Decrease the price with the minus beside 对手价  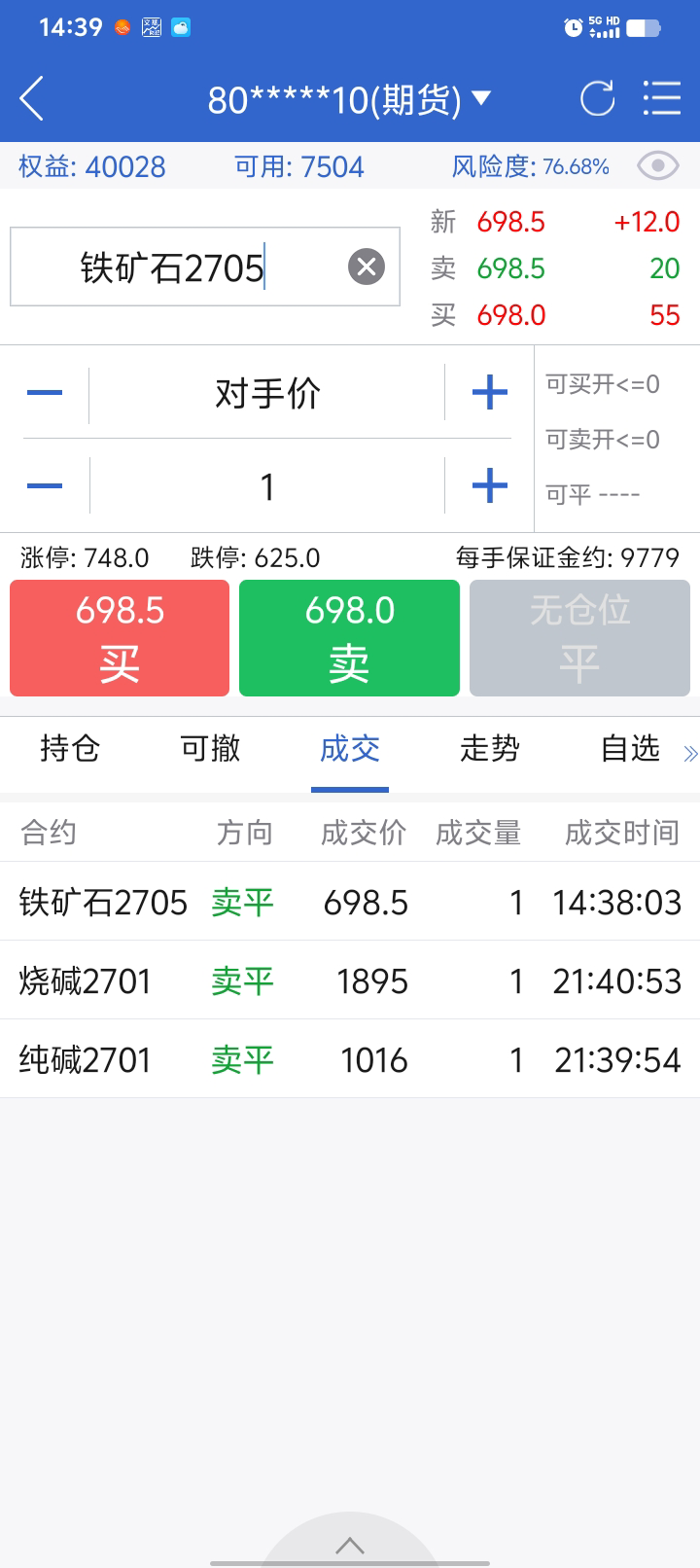(x=45, y=393)
